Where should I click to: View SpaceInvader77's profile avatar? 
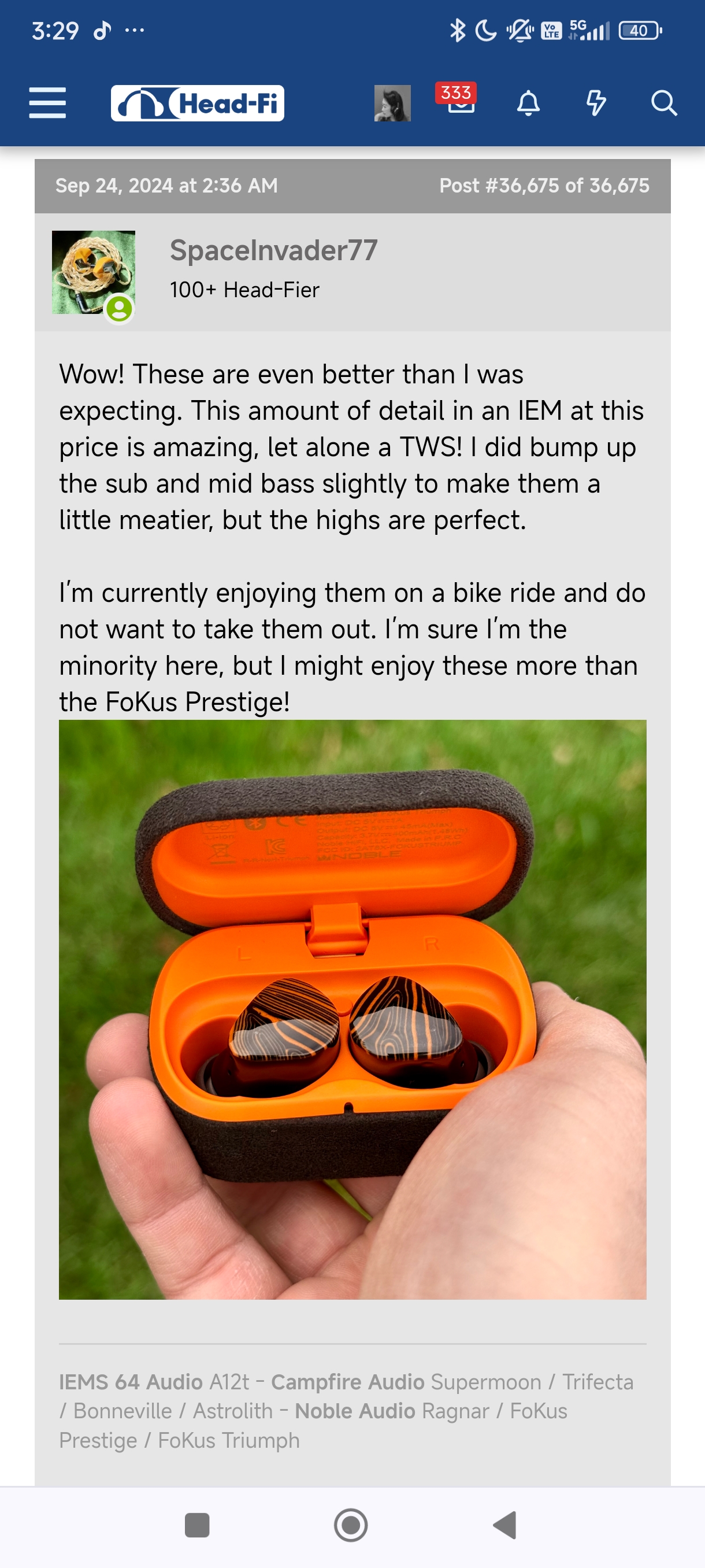pos(93,272)
